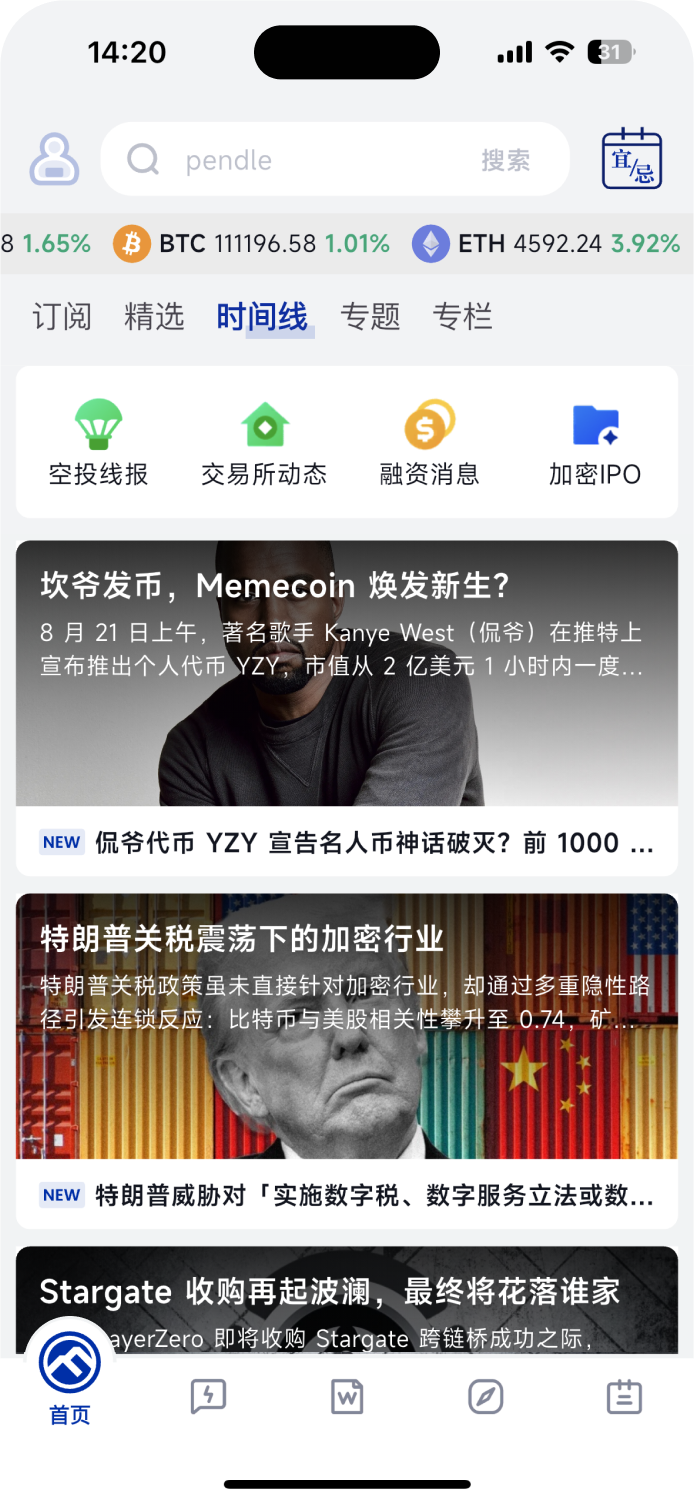The width and height of the screenshot is (694, 1503).
Task: Open 空投线报 shortcut
Action: tap(99, 442)
